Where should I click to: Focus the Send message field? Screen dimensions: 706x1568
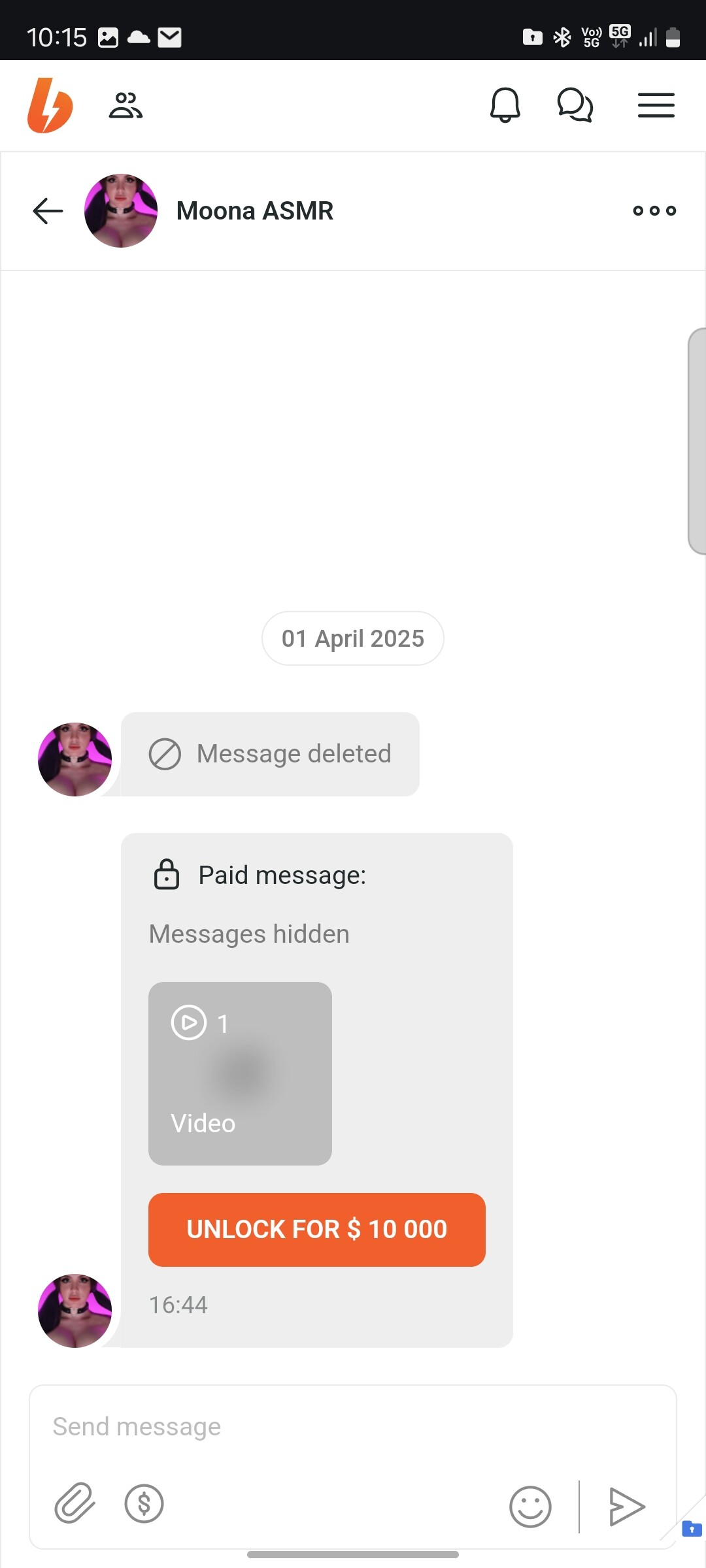(353, 1427)
